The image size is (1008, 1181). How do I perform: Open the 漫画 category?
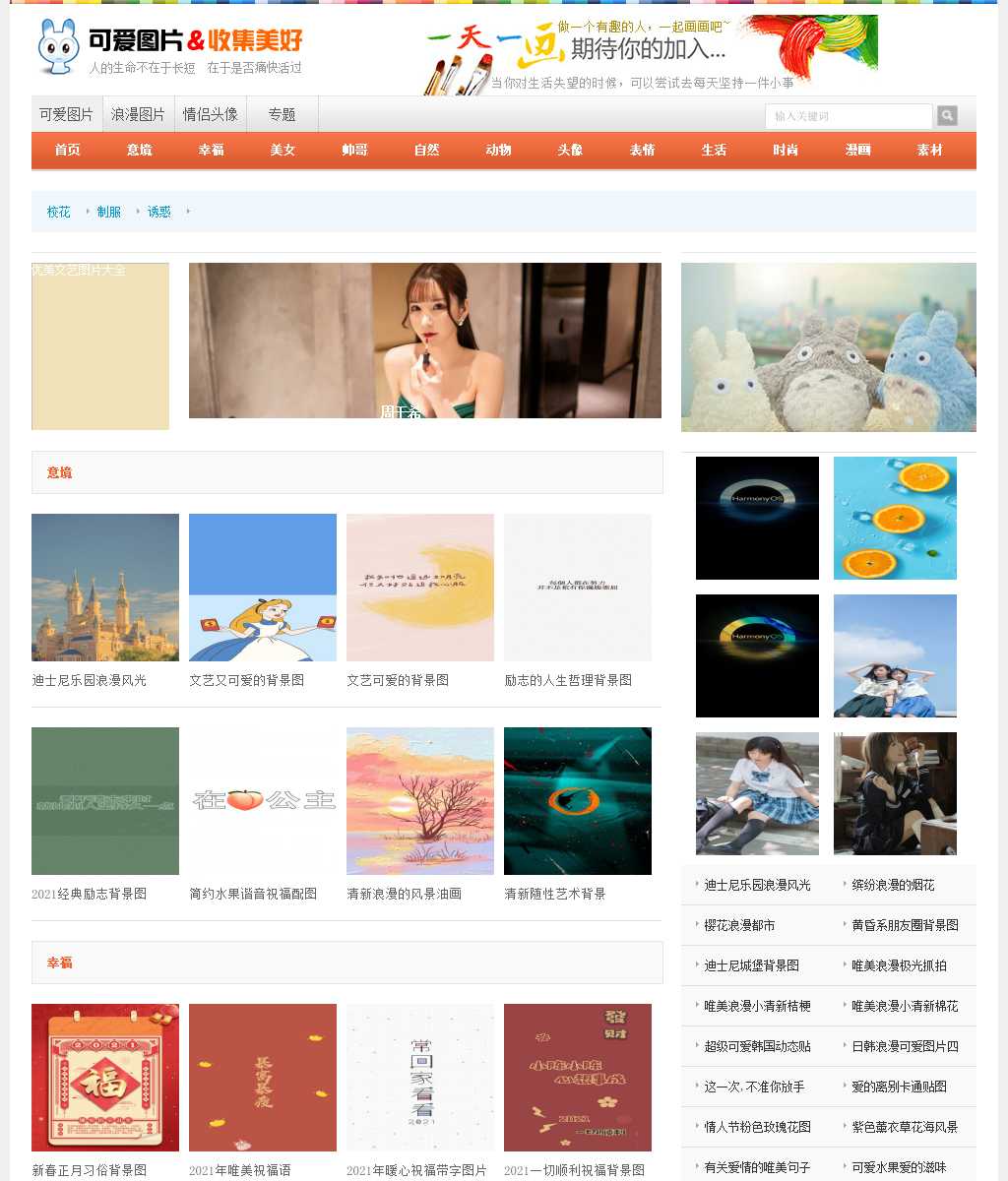[x=857, y=150]
